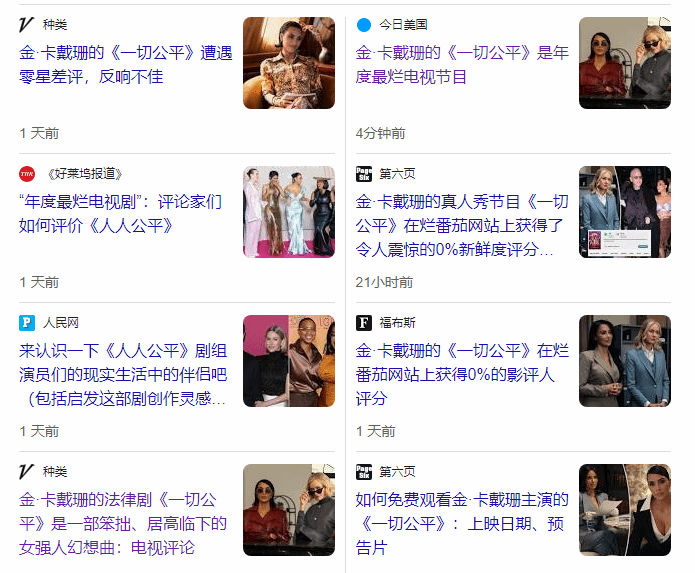
Task: Open 今日美国 article 年度最烂电视节目
Action: click(462, 64)
